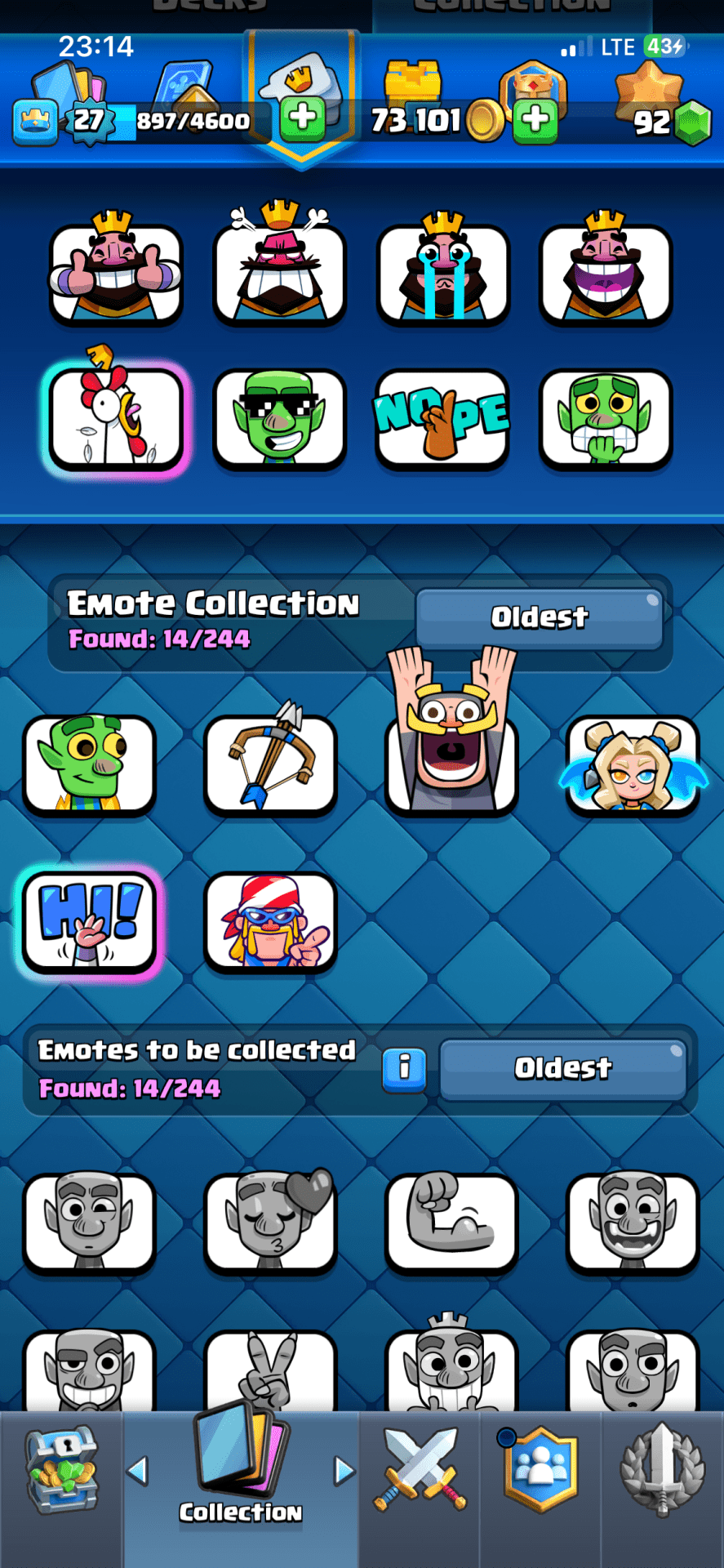Select the sunglasses goblin emote in deck
The height and width of the screenshot is (1568, 724).
point(279,418)
